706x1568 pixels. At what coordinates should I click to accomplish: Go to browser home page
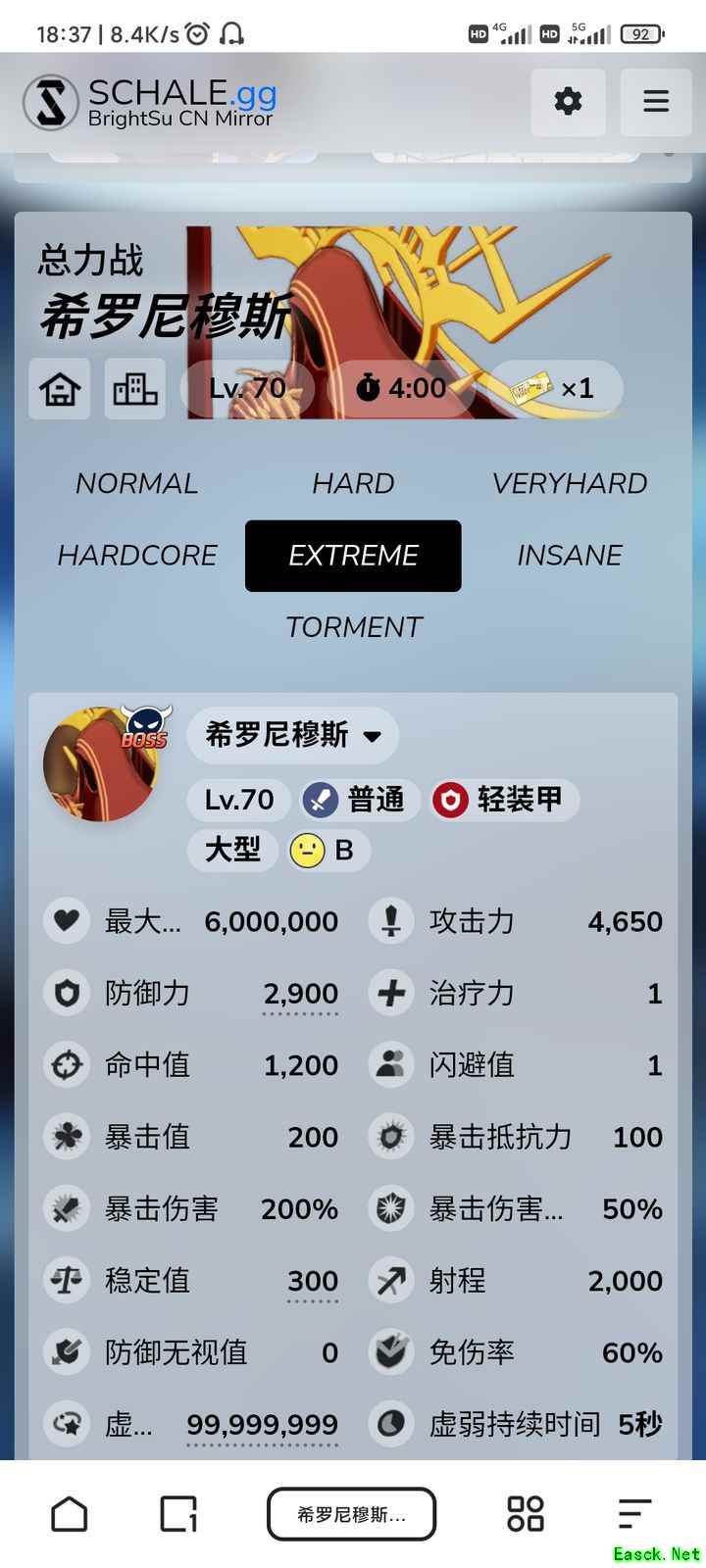[x=69, y=1514]
